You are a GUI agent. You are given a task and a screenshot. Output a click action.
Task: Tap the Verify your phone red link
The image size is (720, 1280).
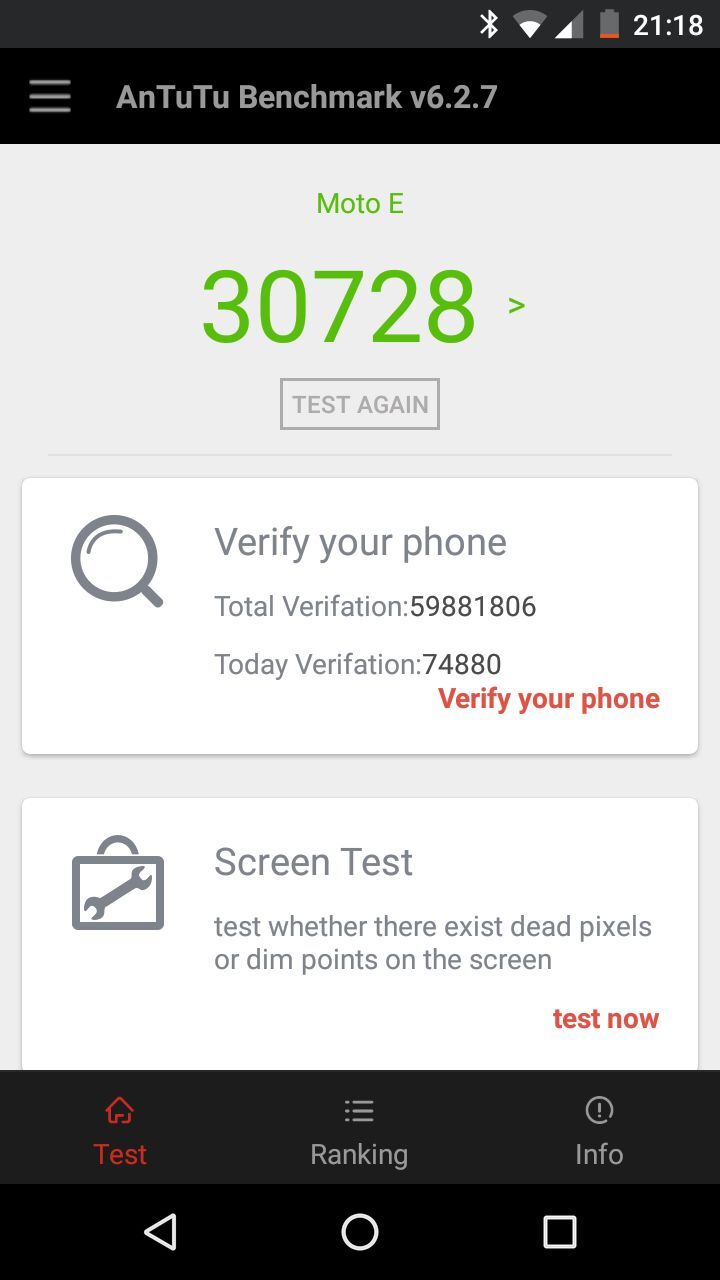pos(548,698)
